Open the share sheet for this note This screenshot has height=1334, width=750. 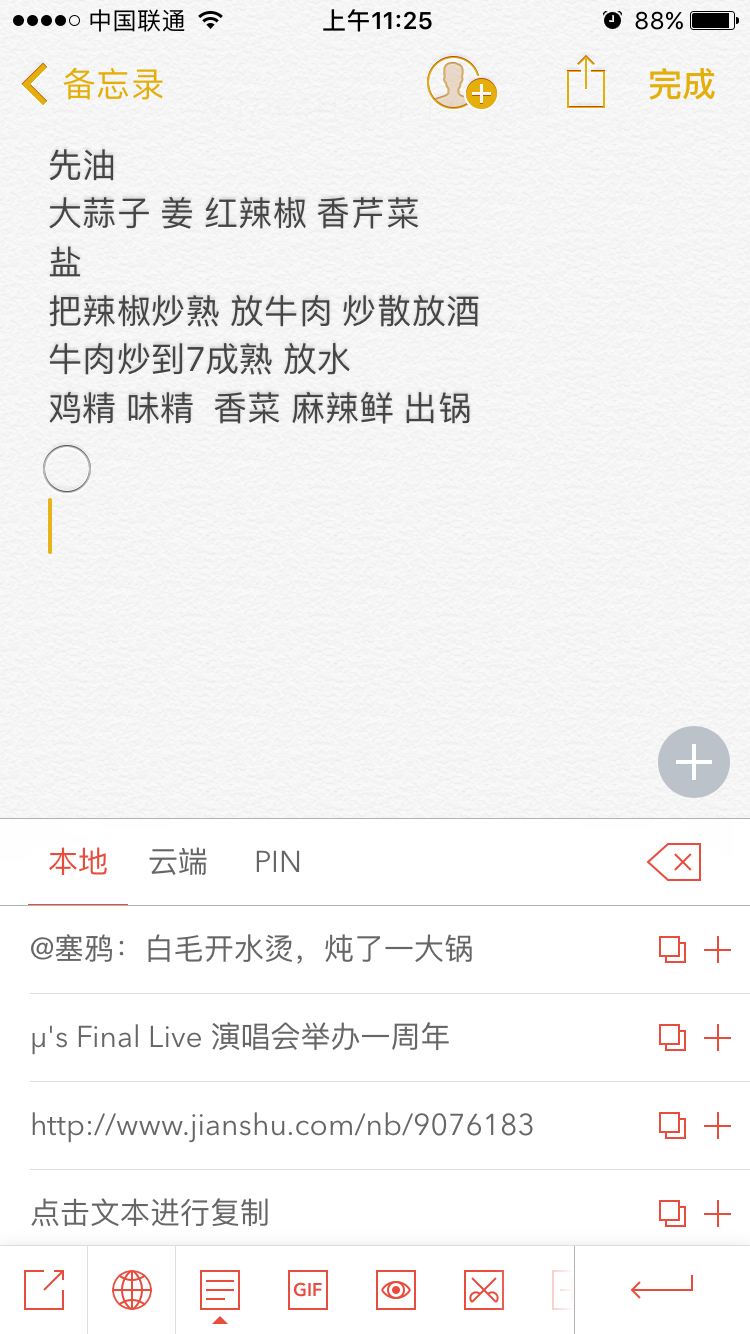click(x=586, y=83)
